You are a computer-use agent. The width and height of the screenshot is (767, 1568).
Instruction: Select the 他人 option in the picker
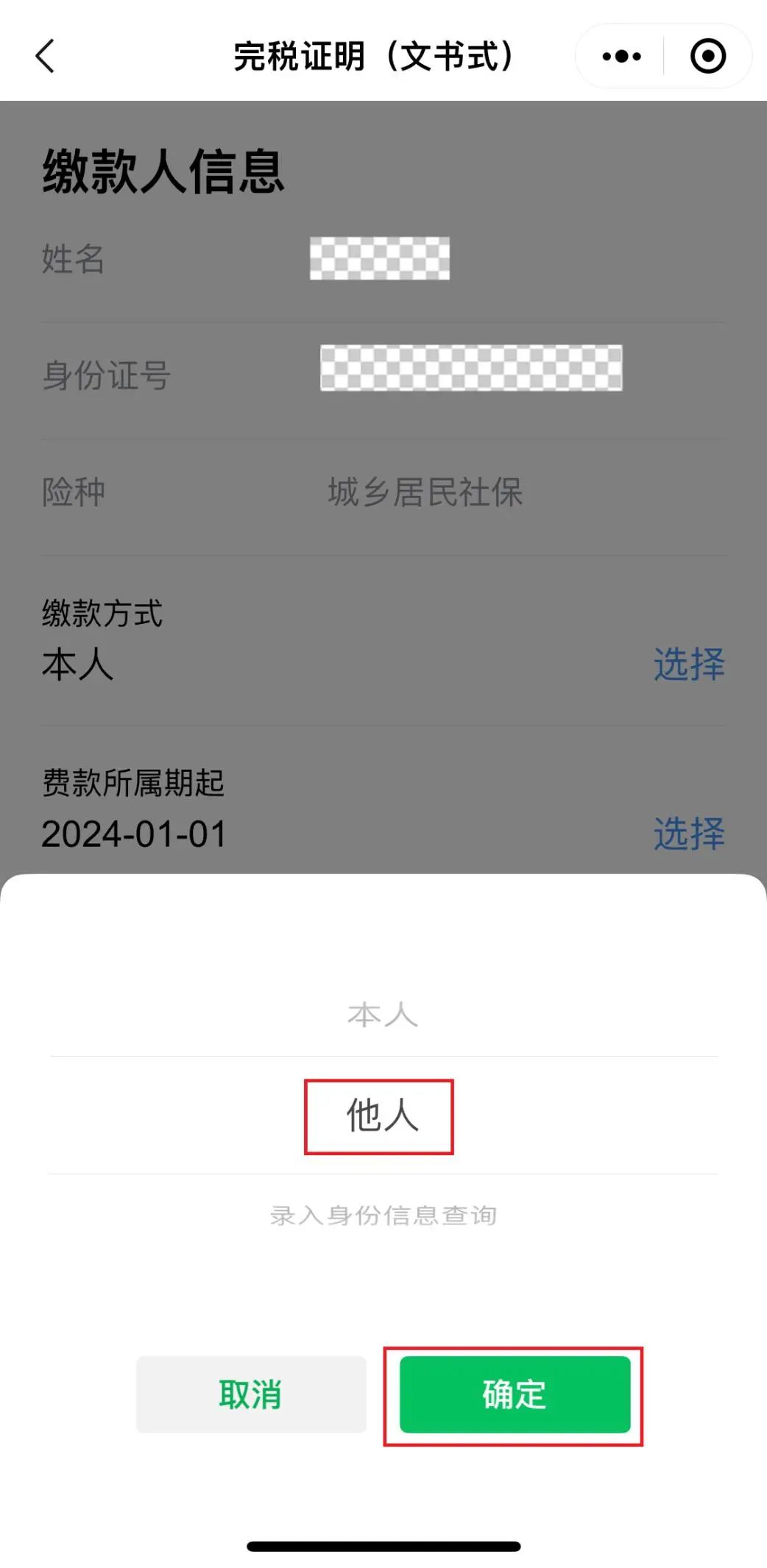[383, 1115]
